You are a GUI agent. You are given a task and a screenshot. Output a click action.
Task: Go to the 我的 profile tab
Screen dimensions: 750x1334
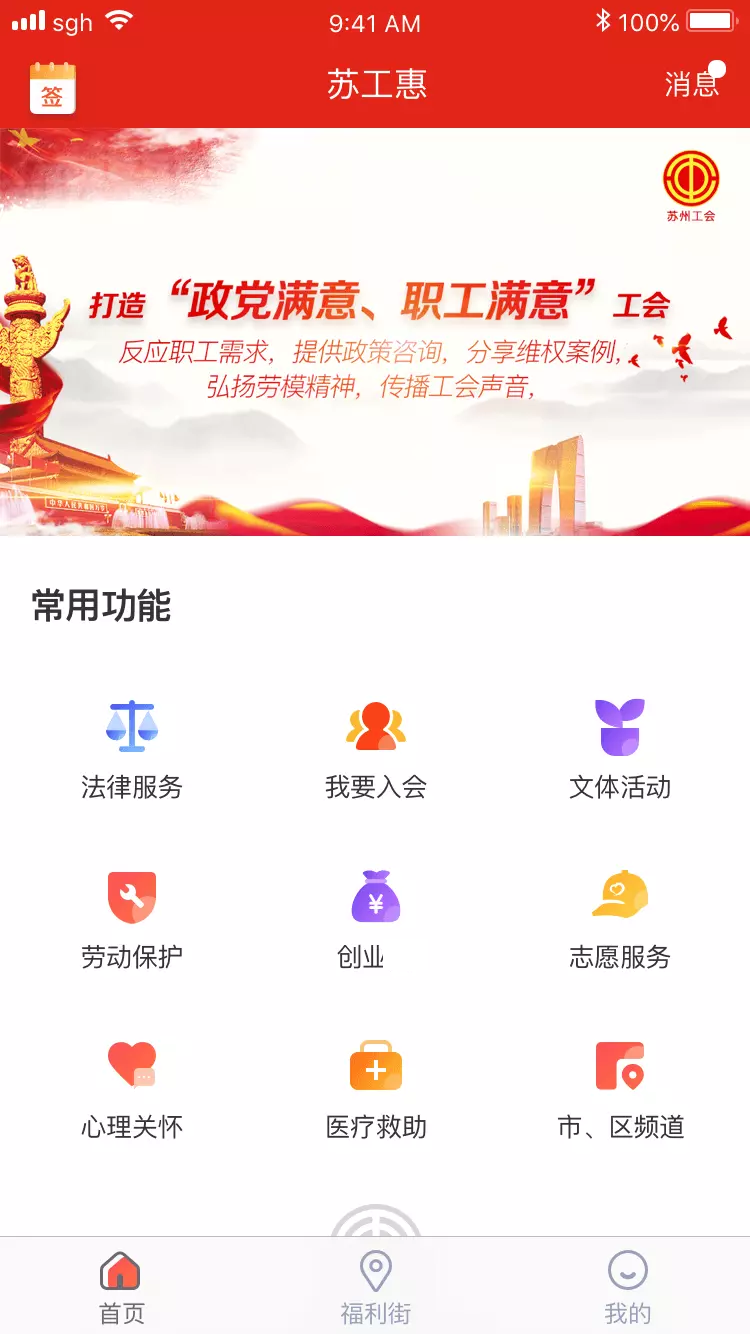(628, 1288)
